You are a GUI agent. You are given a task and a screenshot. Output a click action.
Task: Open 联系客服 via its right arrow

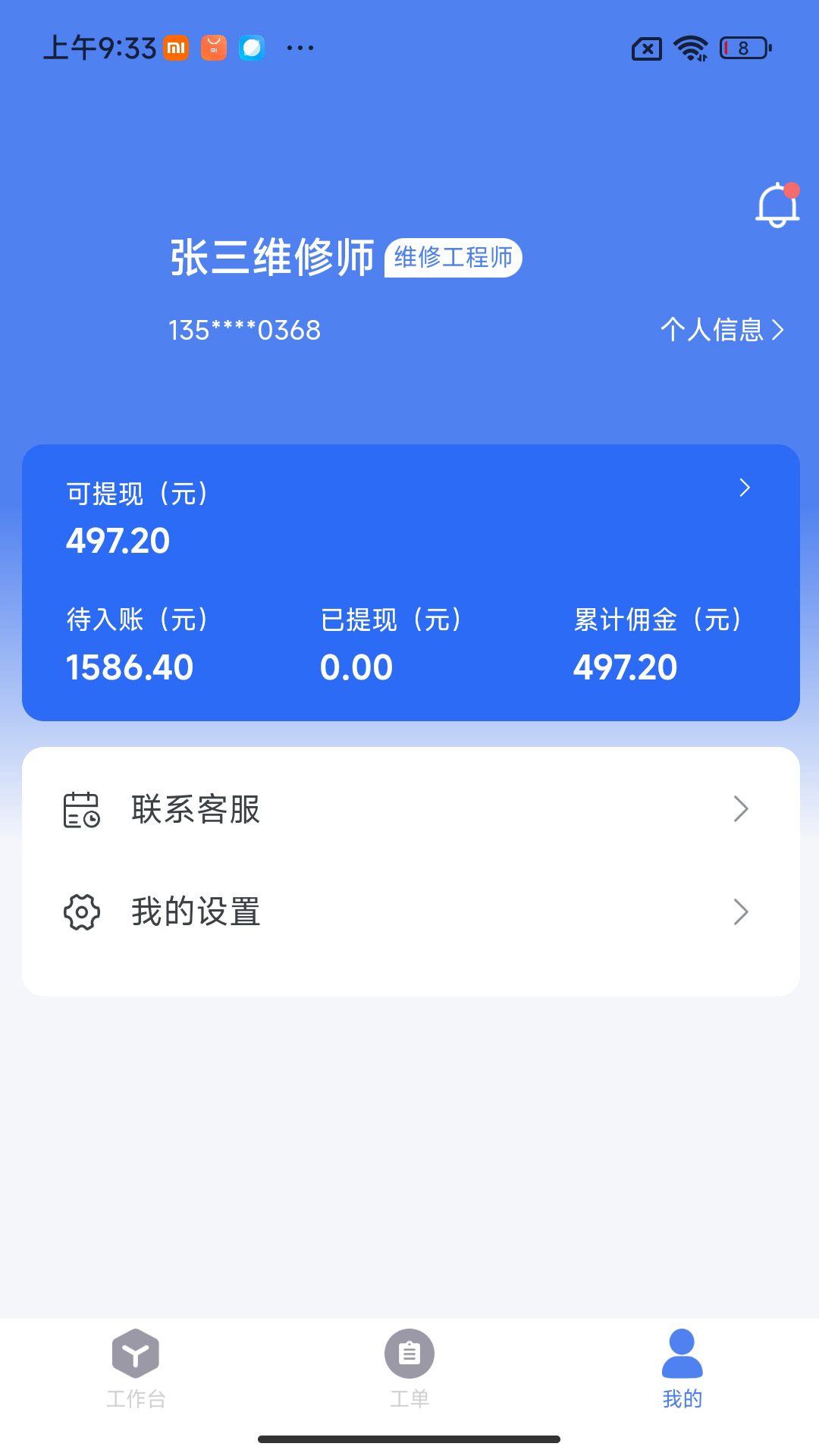coord(742,811)
